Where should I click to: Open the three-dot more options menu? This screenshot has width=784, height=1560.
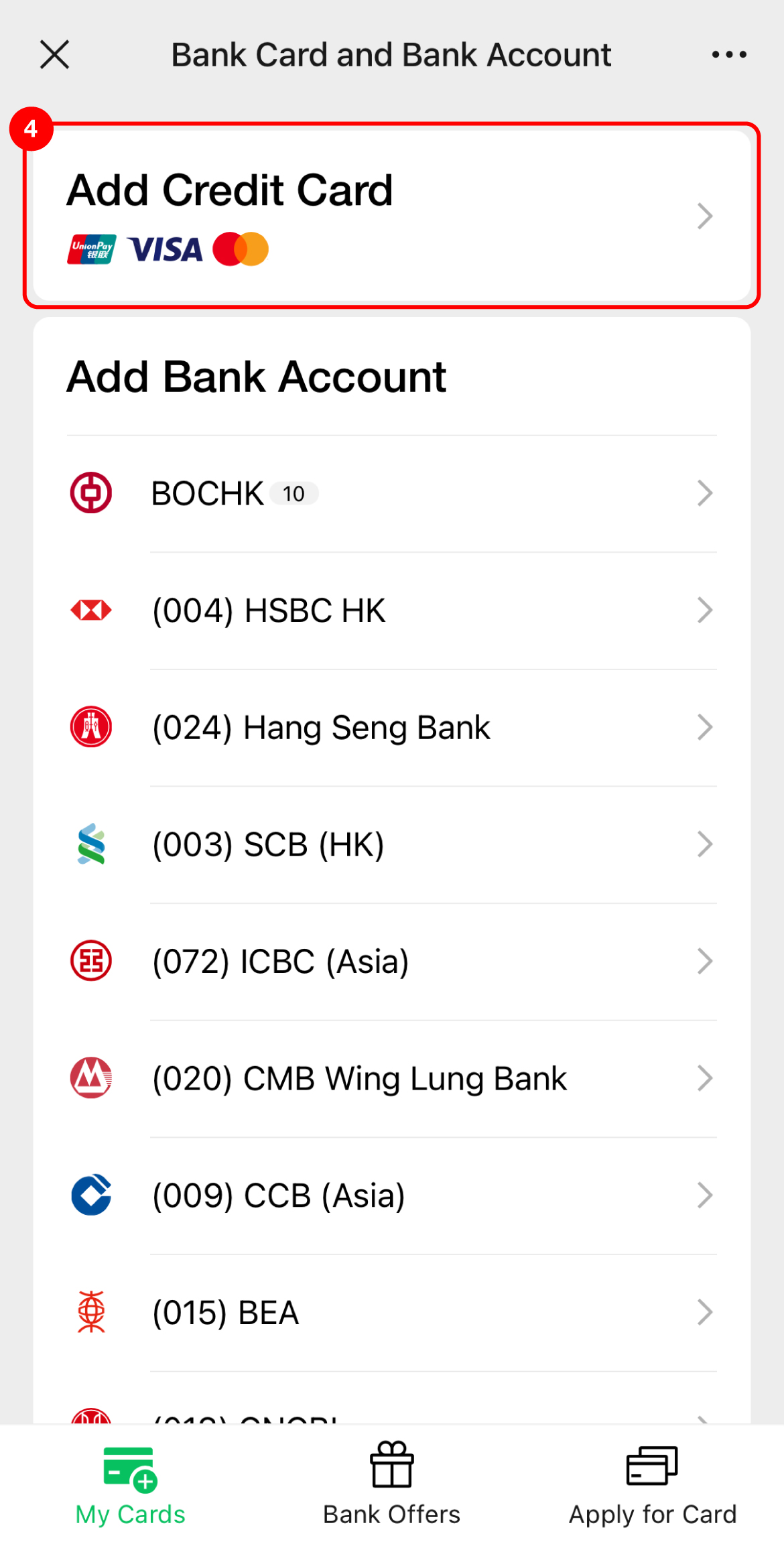click(729, 54)
